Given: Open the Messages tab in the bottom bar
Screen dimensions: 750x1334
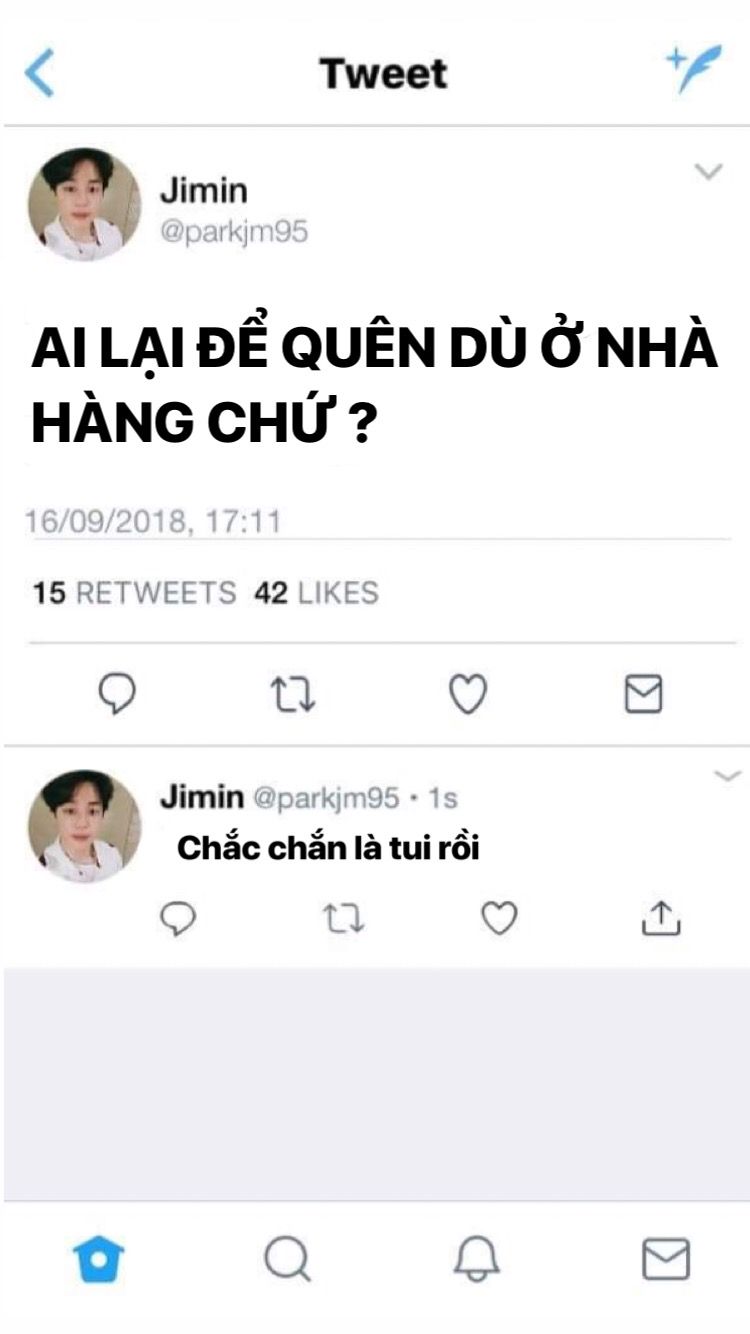Looking at the screenshot, I should point(665,1260).
